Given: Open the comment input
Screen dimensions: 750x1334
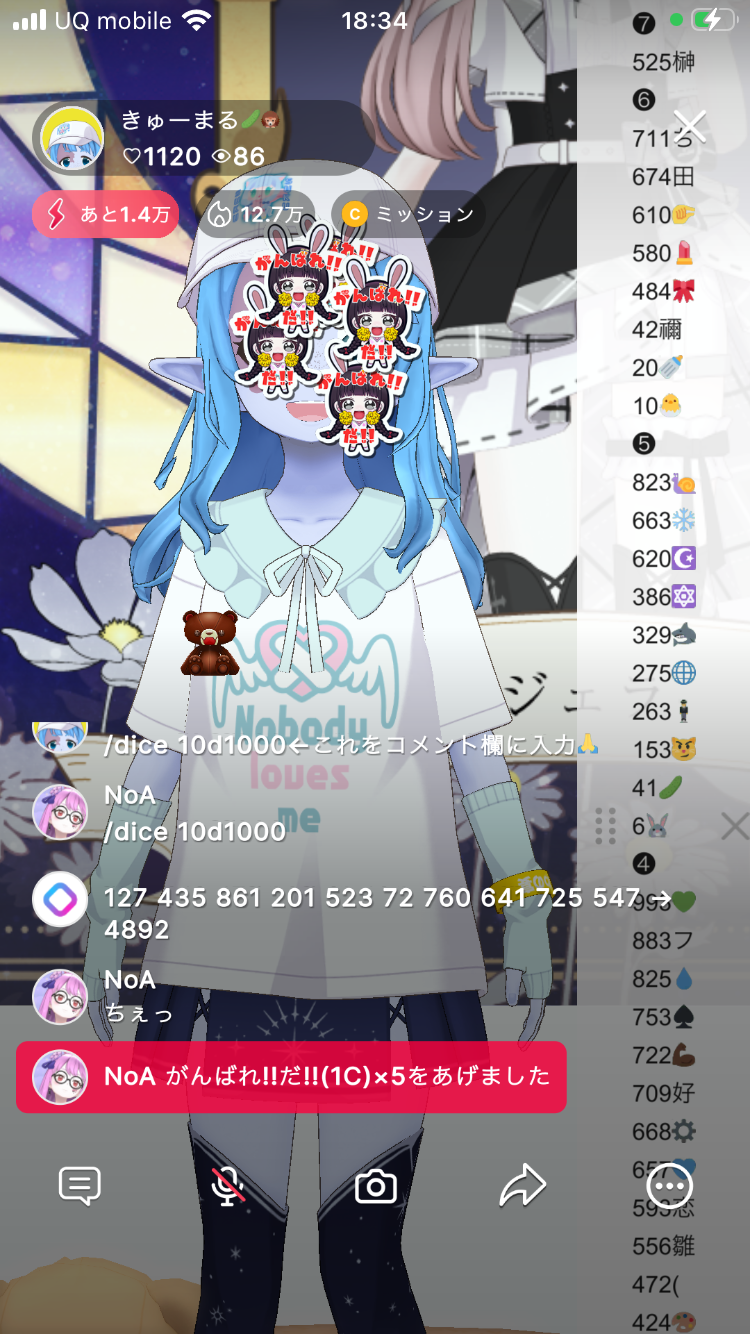Looking at the screenshot, I should tap(80, 1186).
